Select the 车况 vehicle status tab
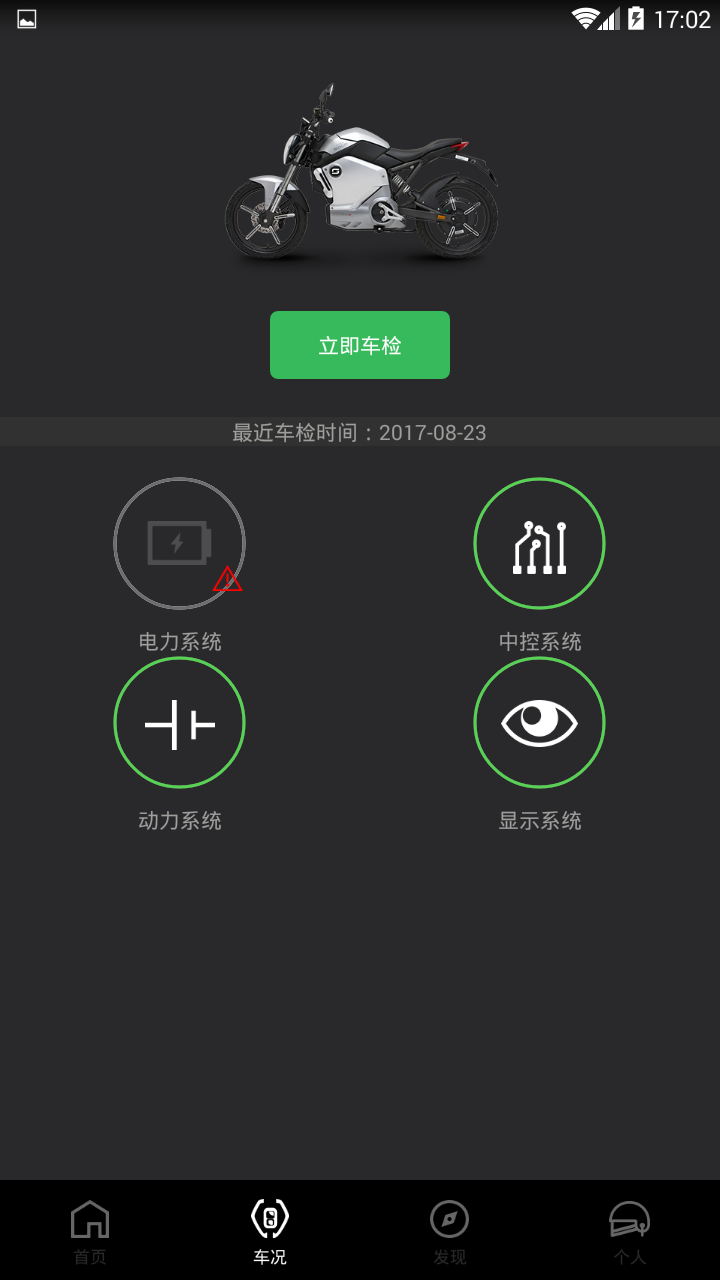Viewport: 720px width, 1280px height. [270, 1231]
